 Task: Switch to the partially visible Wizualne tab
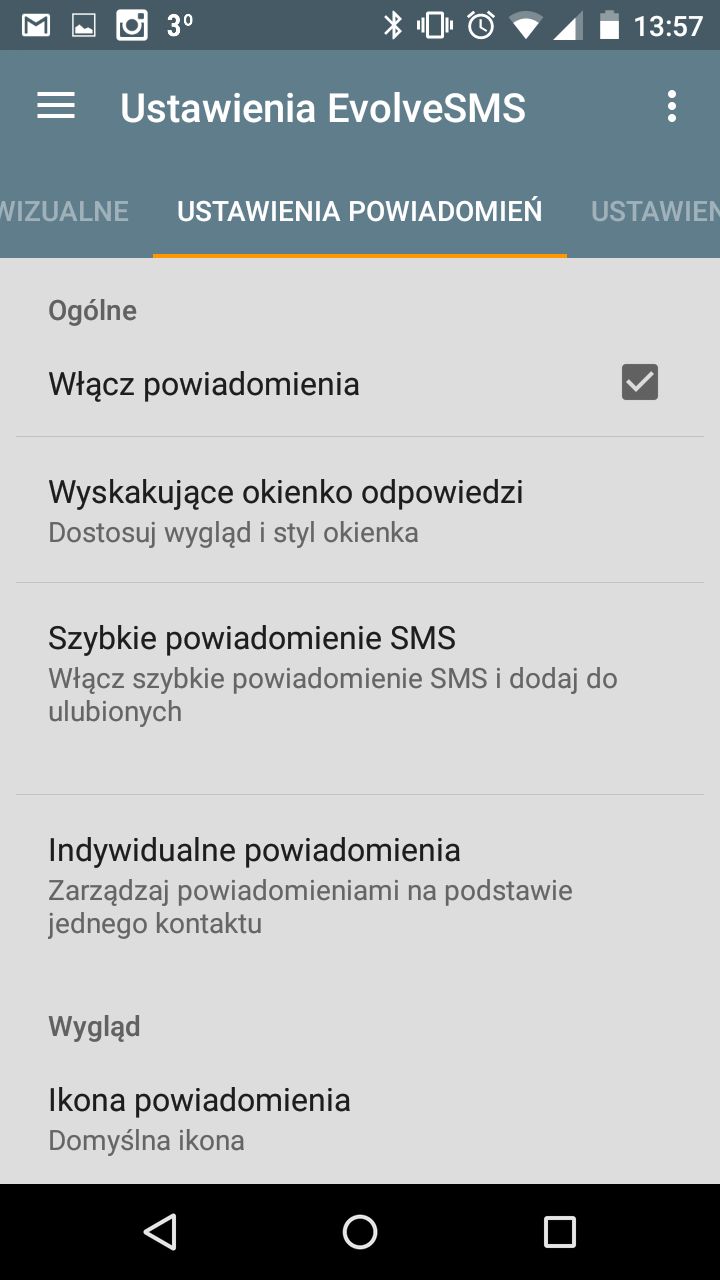[64, 212]
